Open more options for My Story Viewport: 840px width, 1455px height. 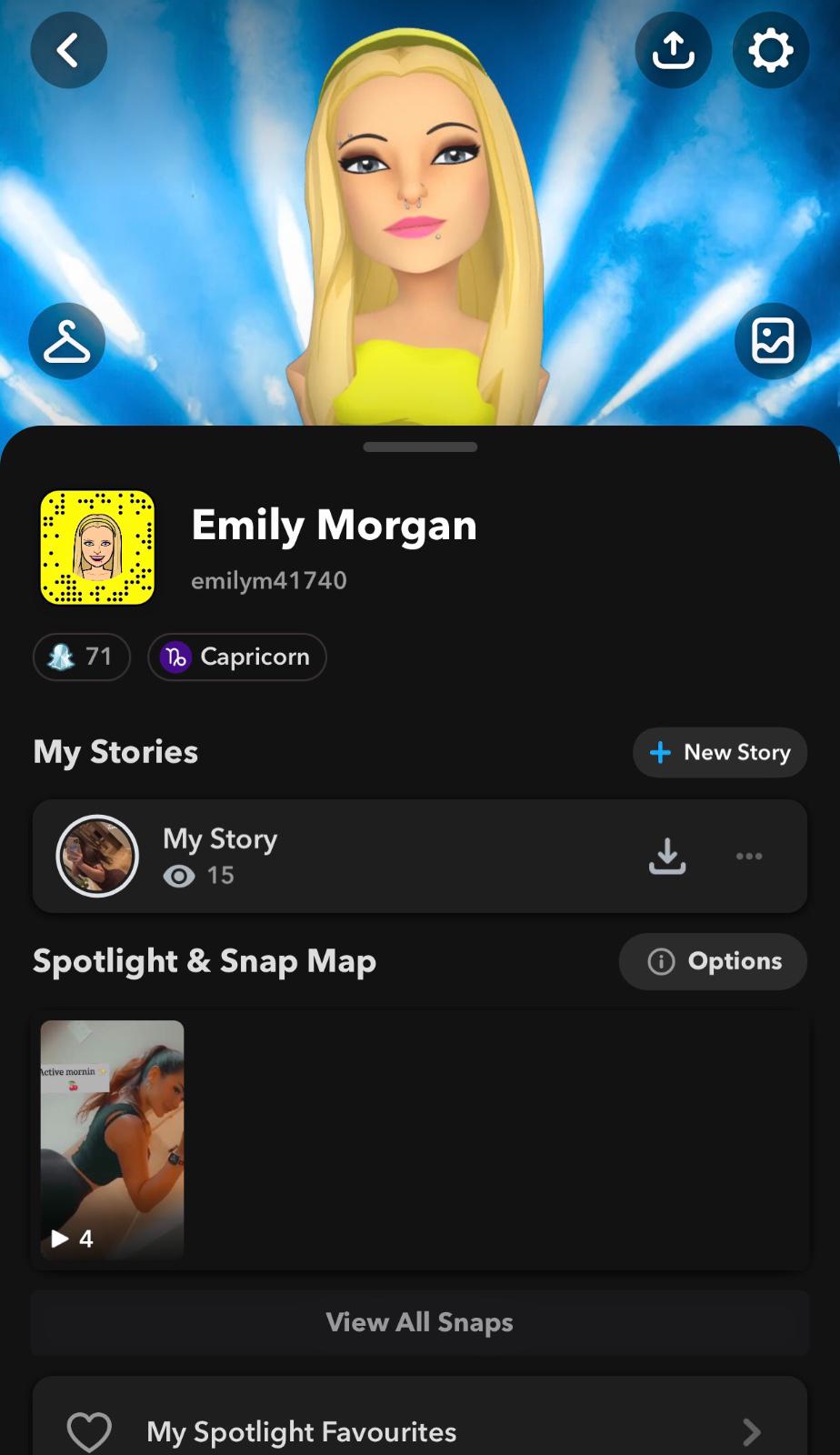coord(749,856)
